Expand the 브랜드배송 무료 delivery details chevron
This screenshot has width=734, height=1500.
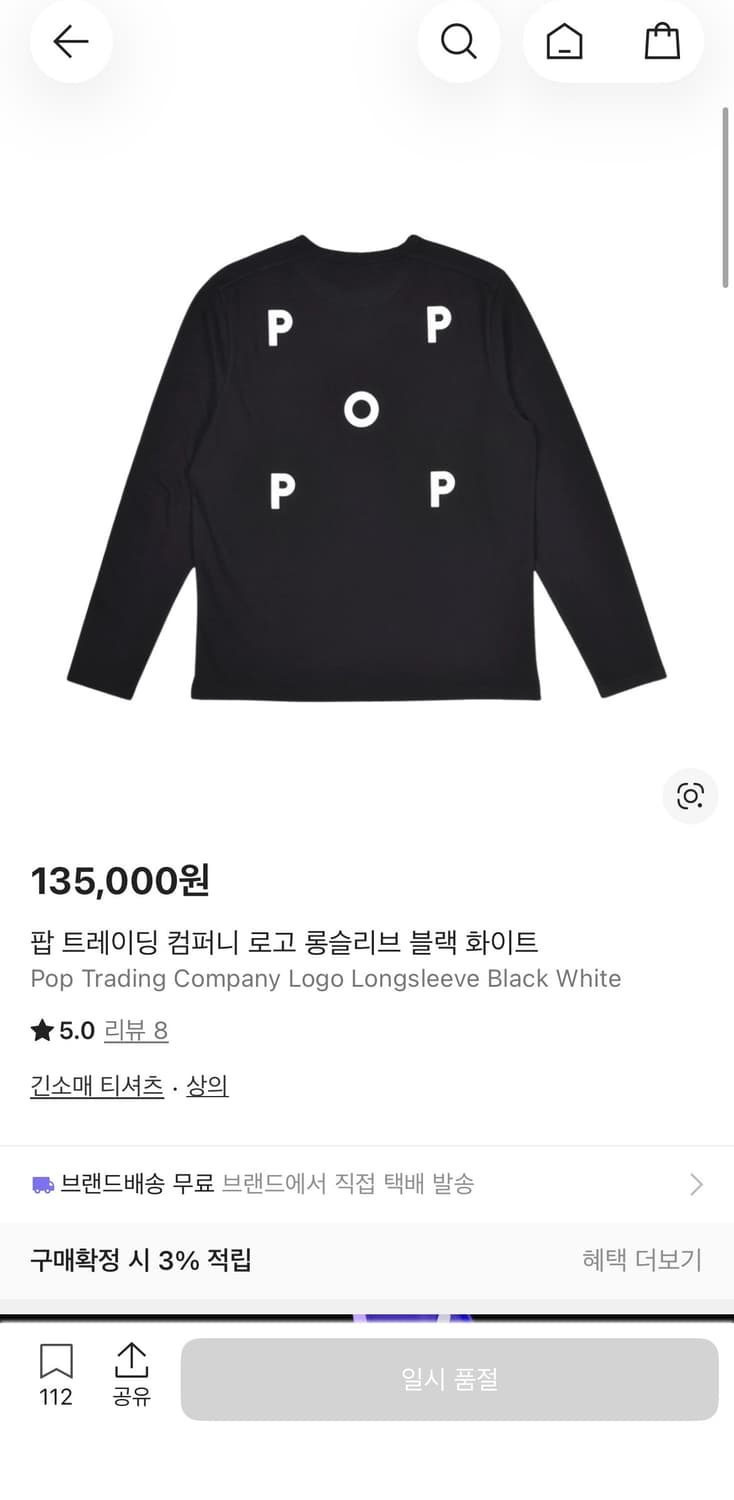pos(695,1184)
